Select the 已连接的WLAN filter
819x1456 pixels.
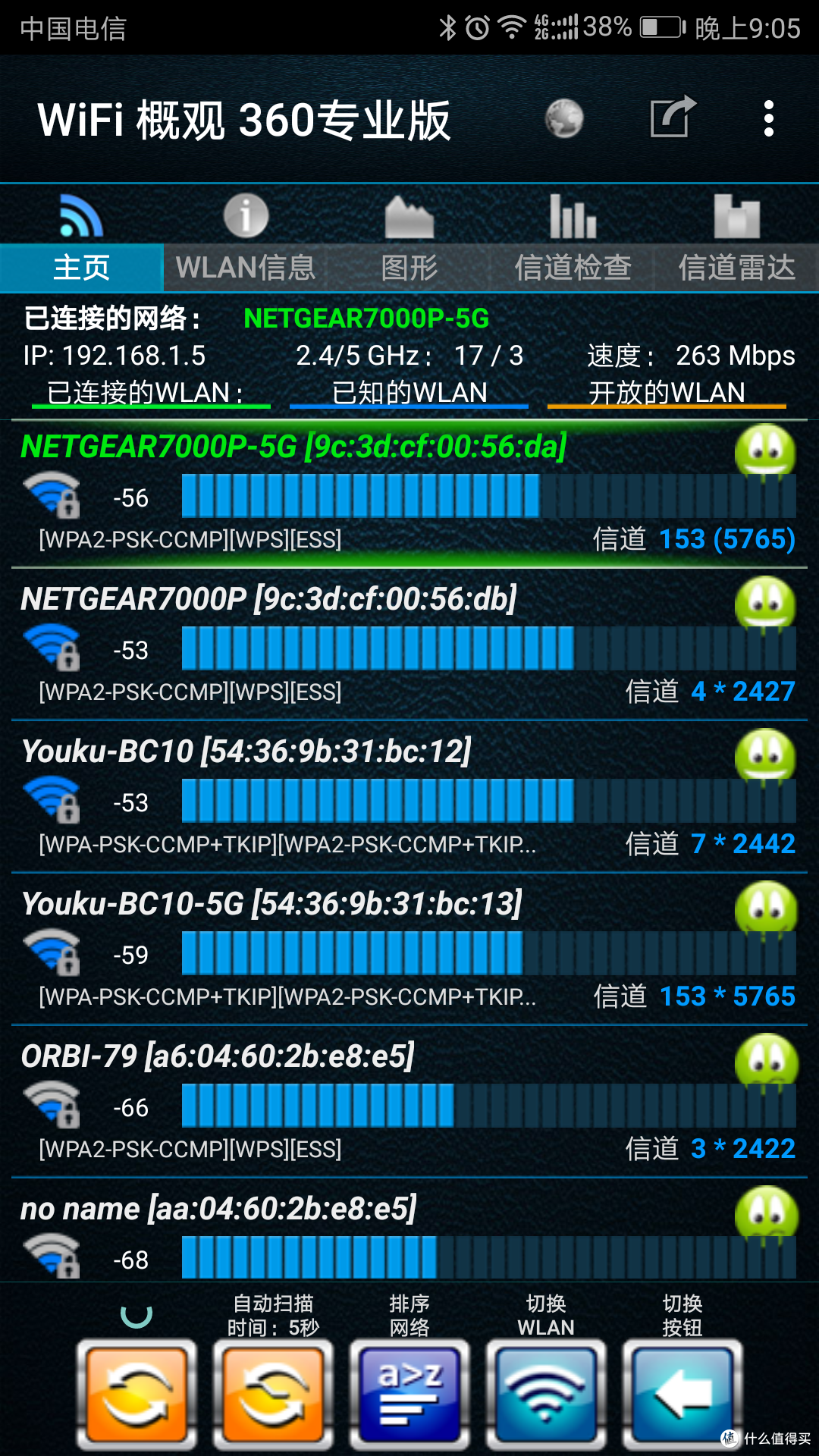tap(151, 393)
